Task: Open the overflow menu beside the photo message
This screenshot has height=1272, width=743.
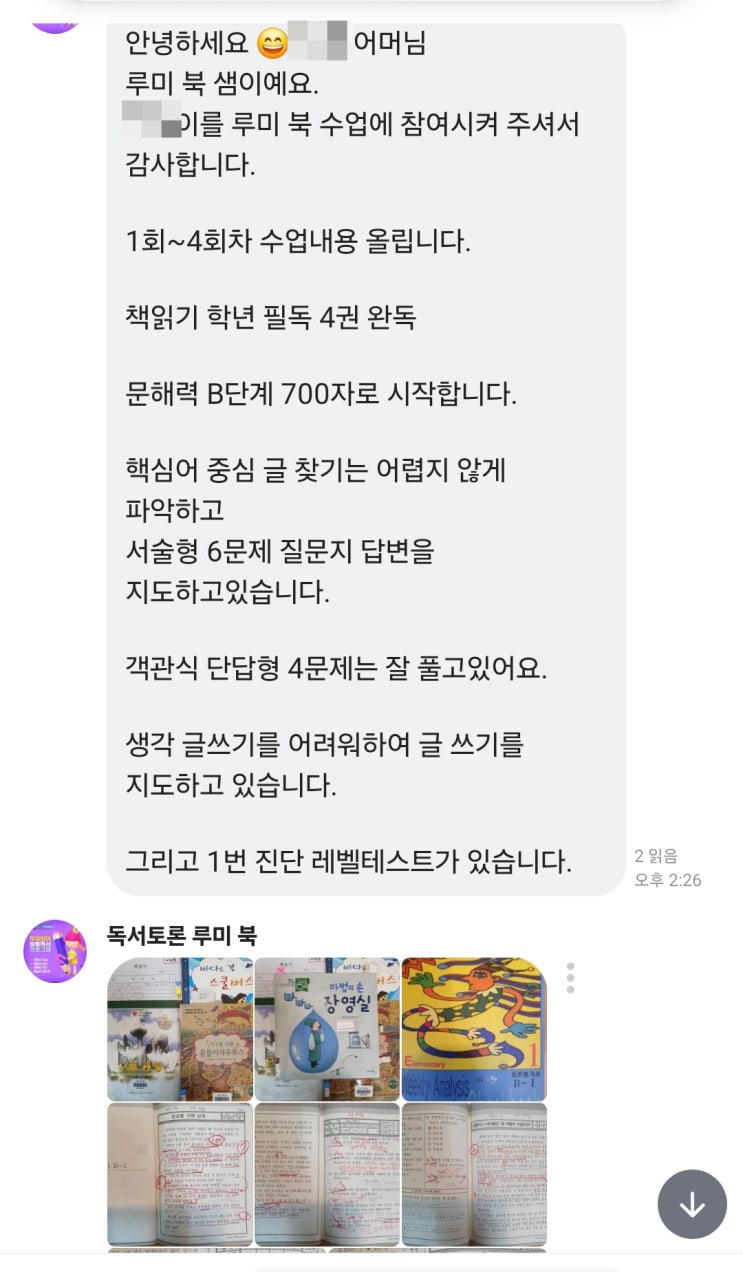Action: (570, 977)
